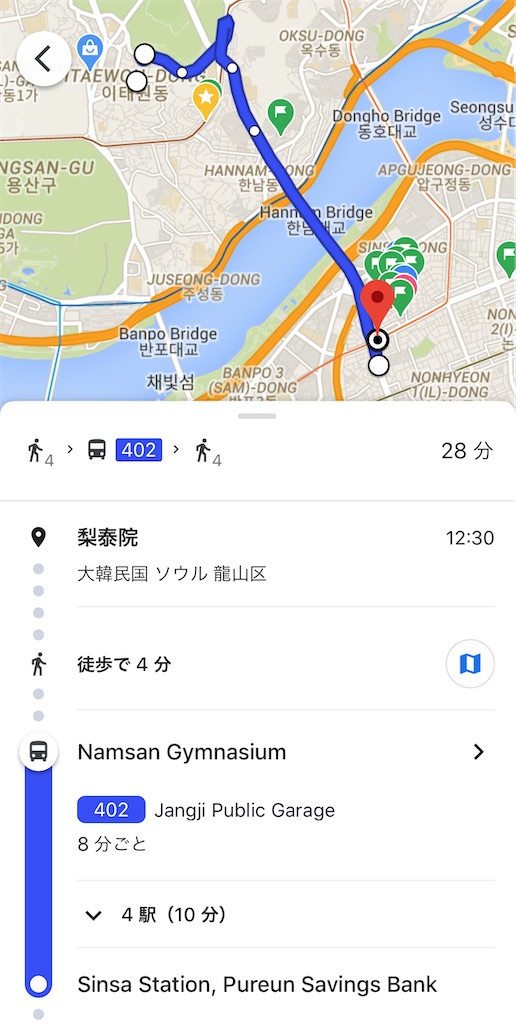Open the shopping bag marker on map
Image resolution: width=516 pixels, height=1024 pixels.
pos(88,50)
